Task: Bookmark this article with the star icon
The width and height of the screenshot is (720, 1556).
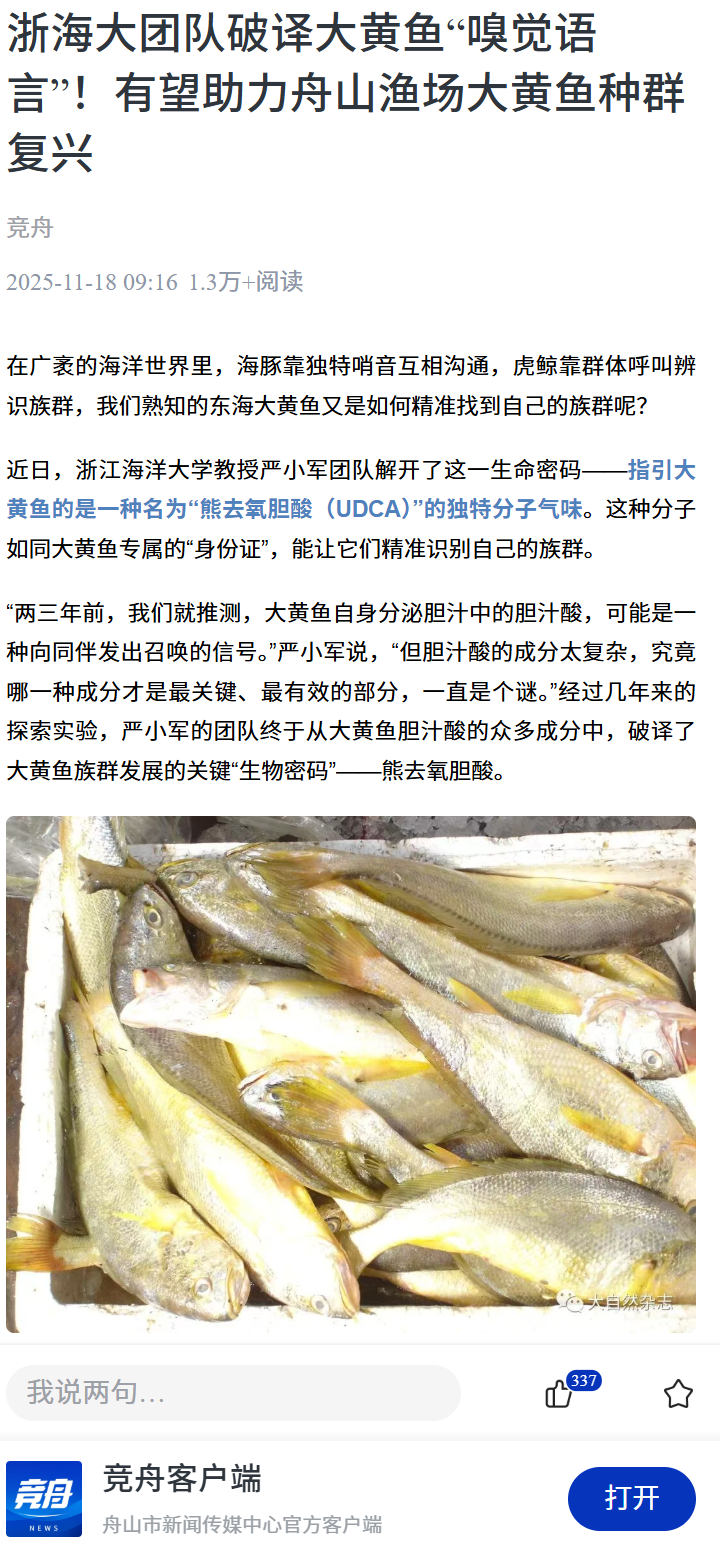Action: [678, 1393]
